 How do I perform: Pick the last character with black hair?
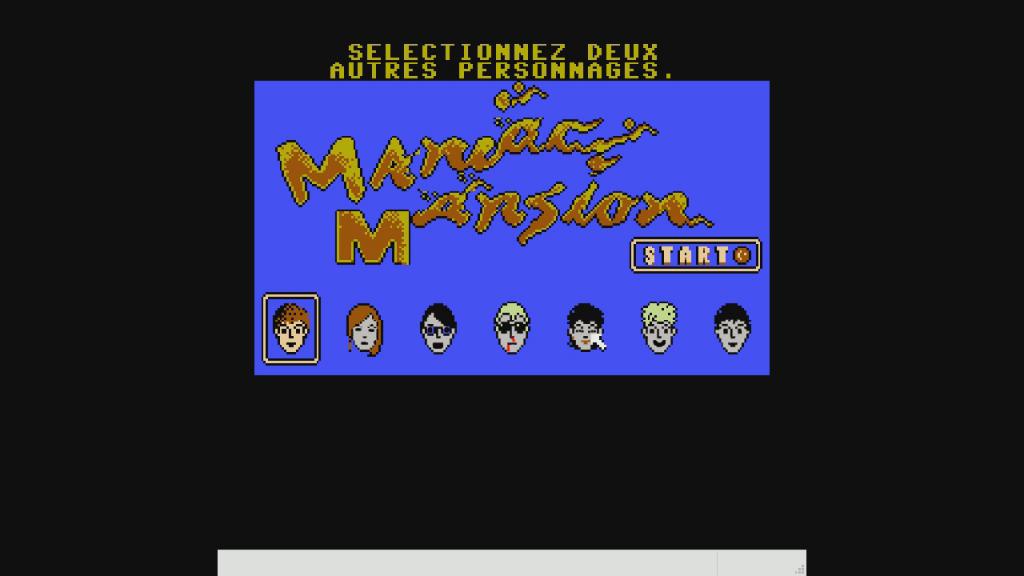coord(732,328)
